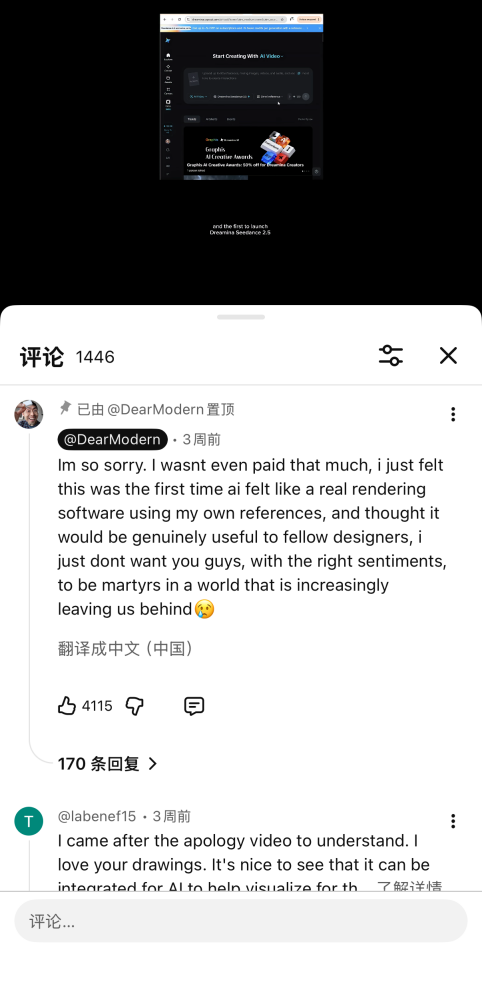Close the comments panel
This screenshot has width=483, height=995.
448,355
